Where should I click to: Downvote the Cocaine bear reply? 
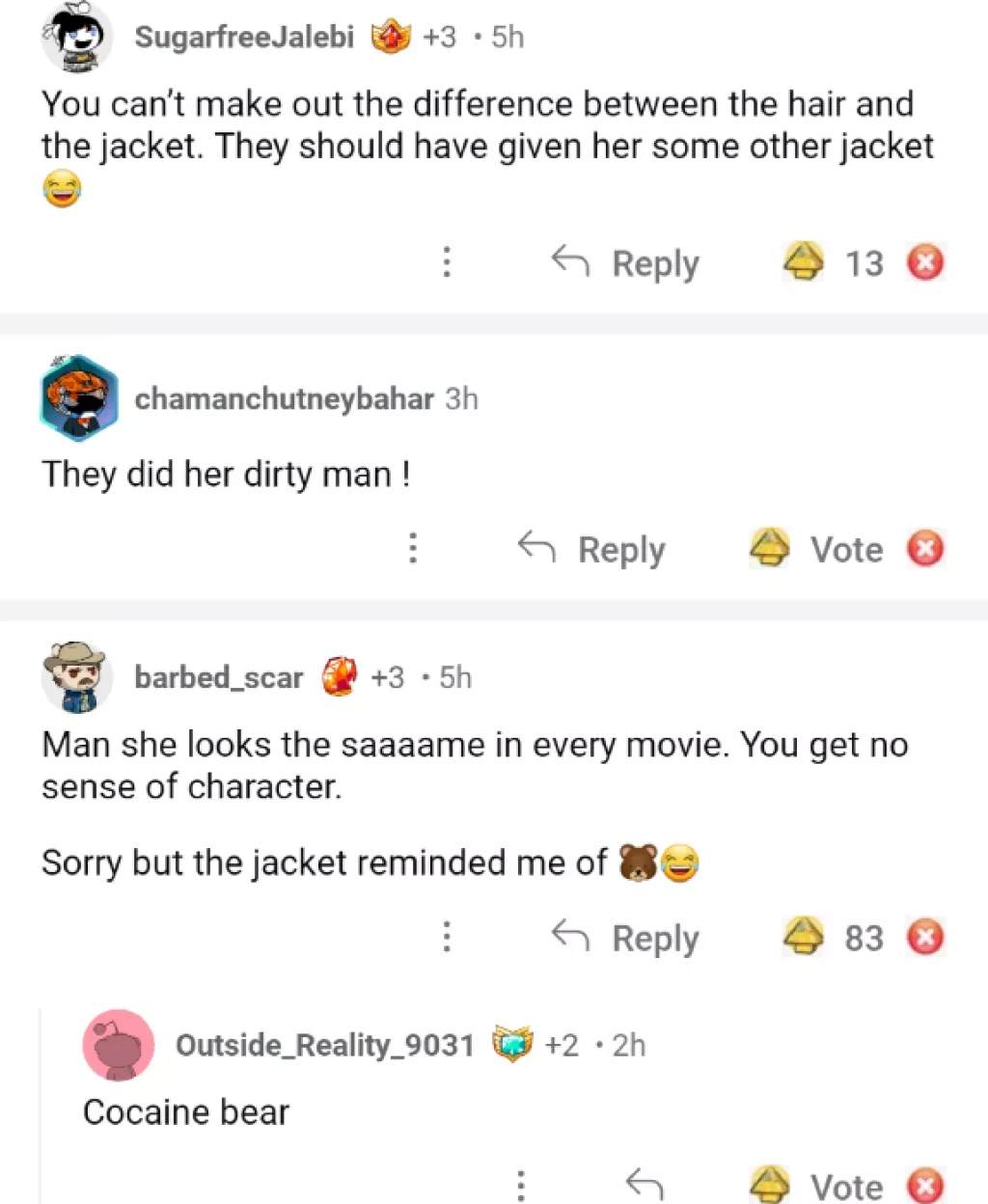coord(925,1185)
